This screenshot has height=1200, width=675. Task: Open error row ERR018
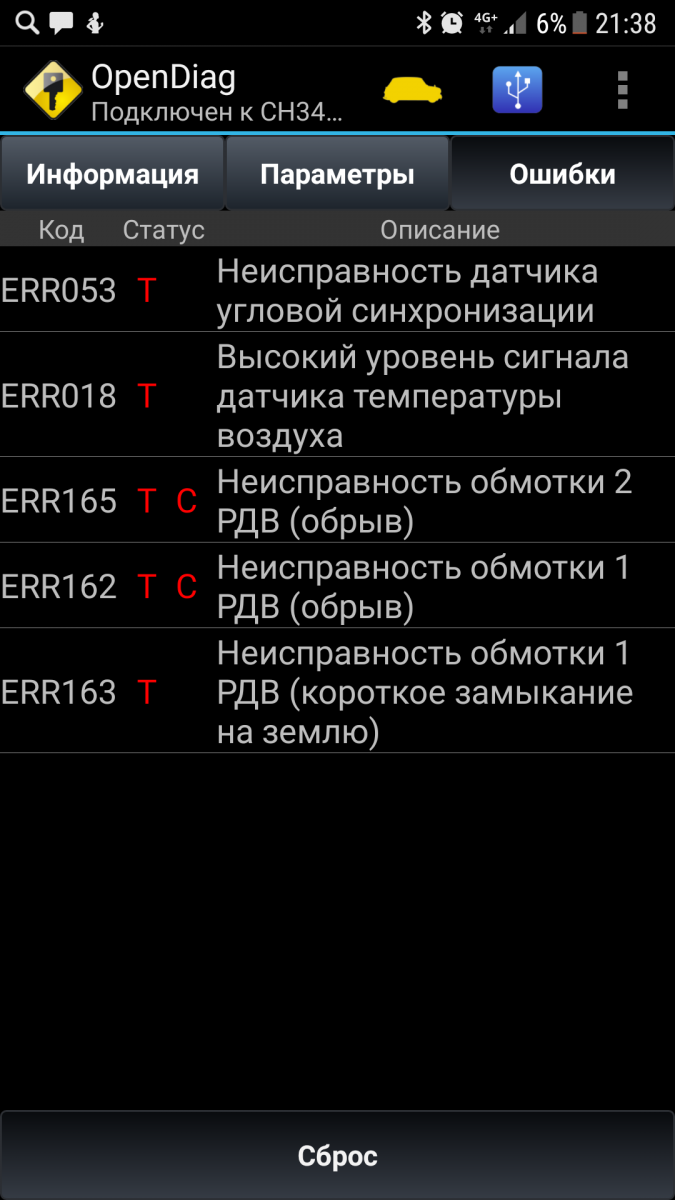coord(337,395)
